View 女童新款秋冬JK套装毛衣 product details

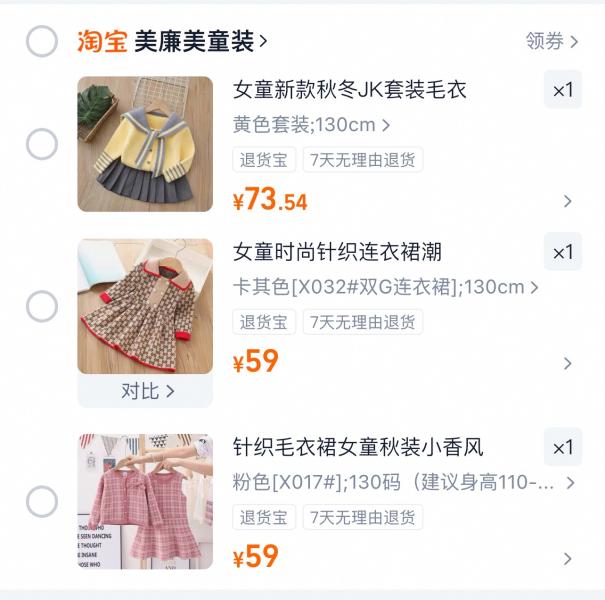(x=350, y=90)
